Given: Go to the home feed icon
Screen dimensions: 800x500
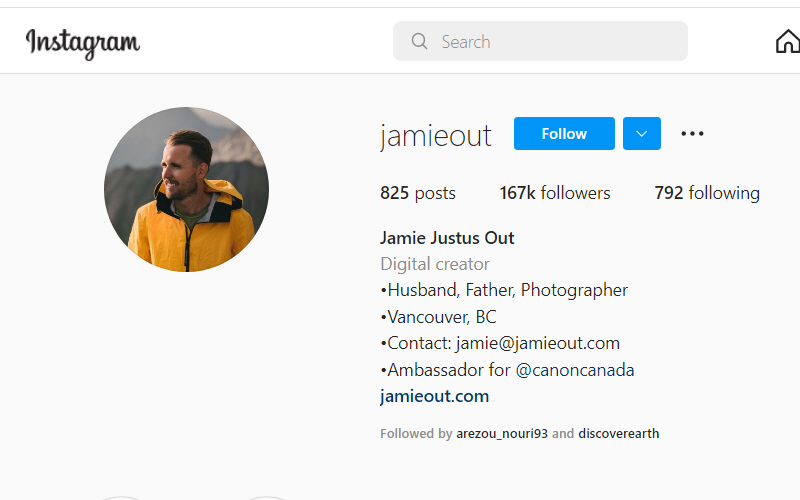Looking at the screenshot, I should pos(787,42).
